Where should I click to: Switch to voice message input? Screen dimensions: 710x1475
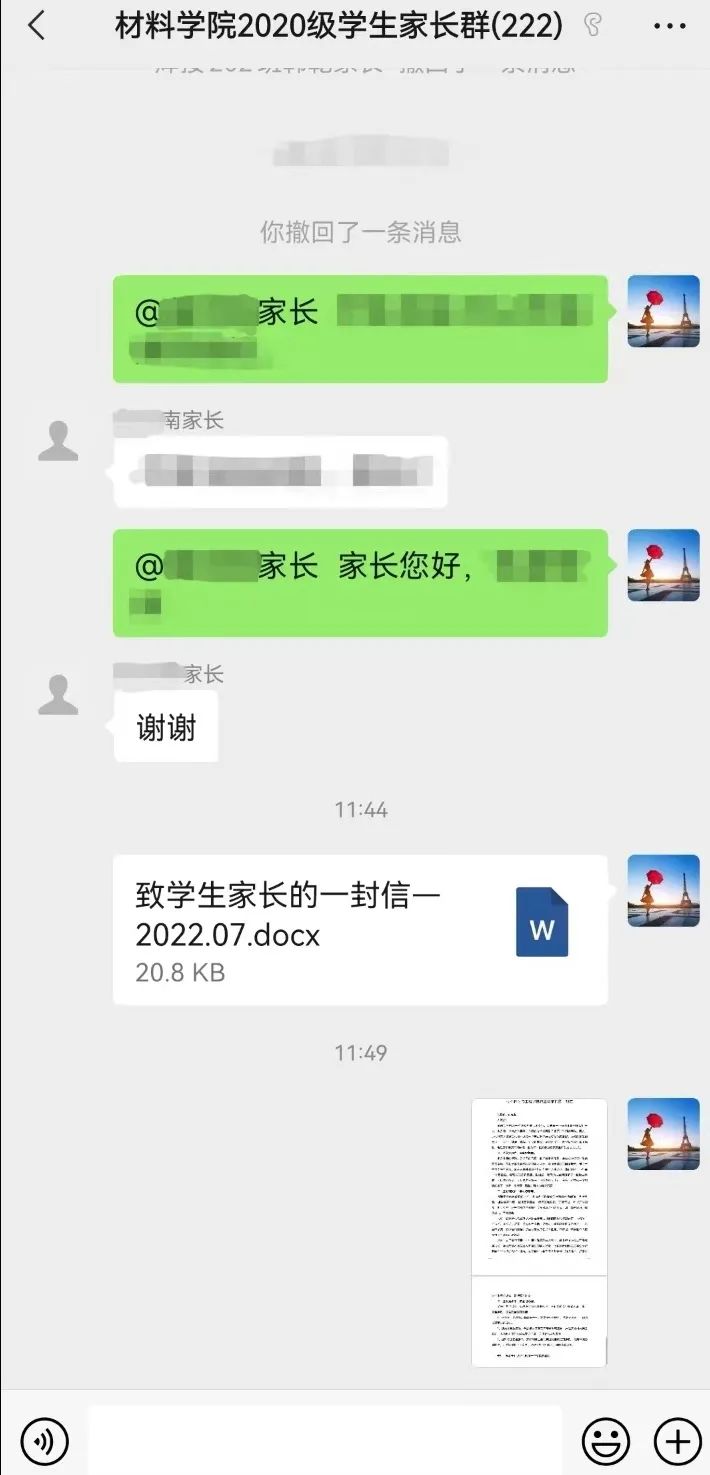[x=44, y=1441]
